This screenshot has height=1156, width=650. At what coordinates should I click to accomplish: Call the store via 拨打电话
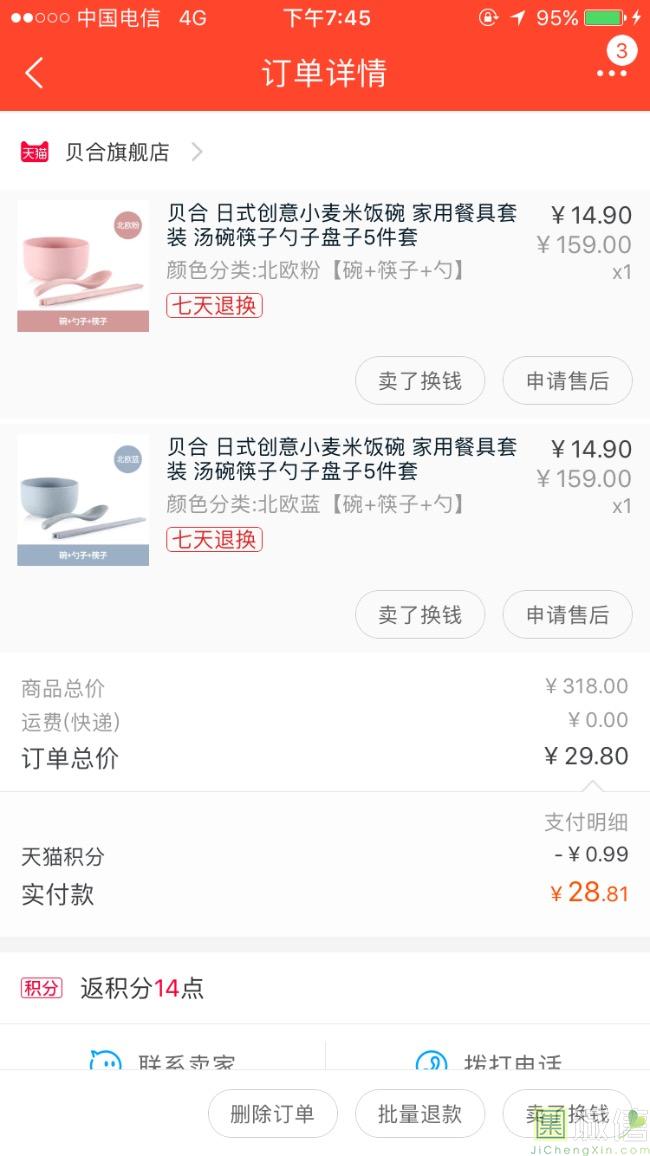click(x=489, y=1060)
